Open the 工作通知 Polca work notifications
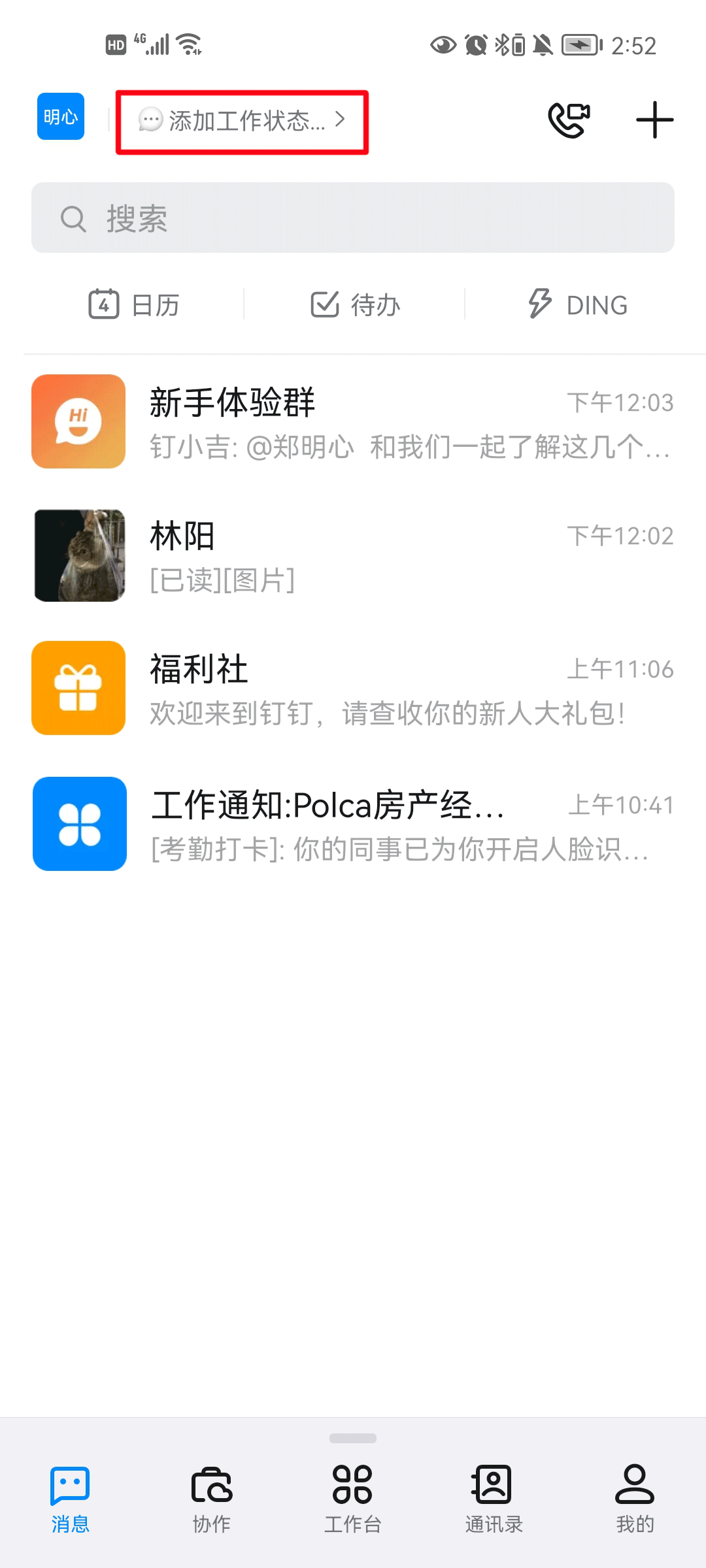706x1568 pixels. pyautogui.click(x=353, y=825)
